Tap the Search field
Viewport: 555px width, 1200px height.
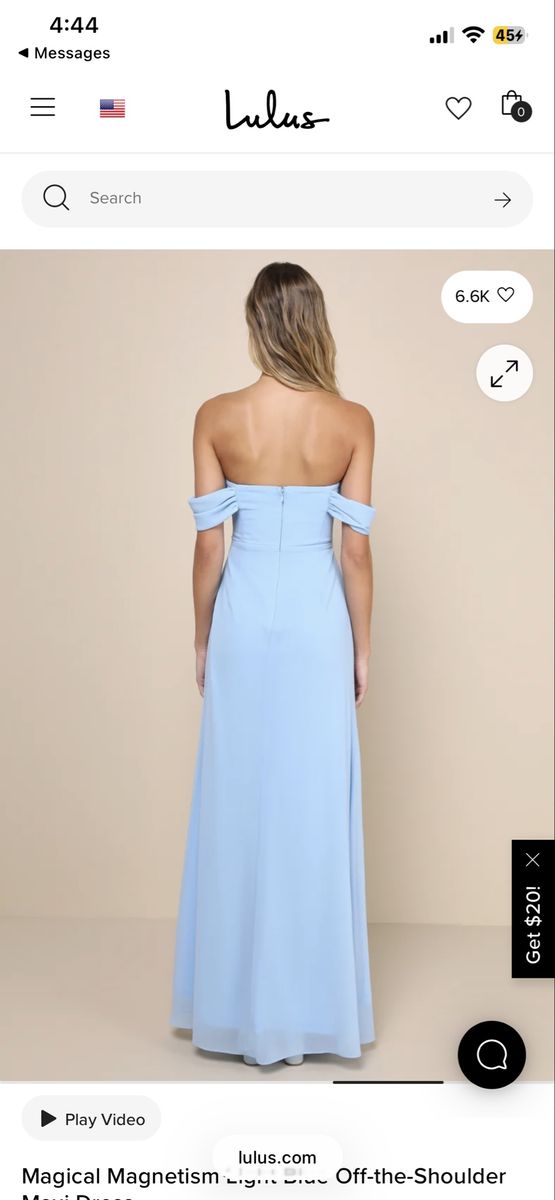pyautogui.click(x=277, y=199)
